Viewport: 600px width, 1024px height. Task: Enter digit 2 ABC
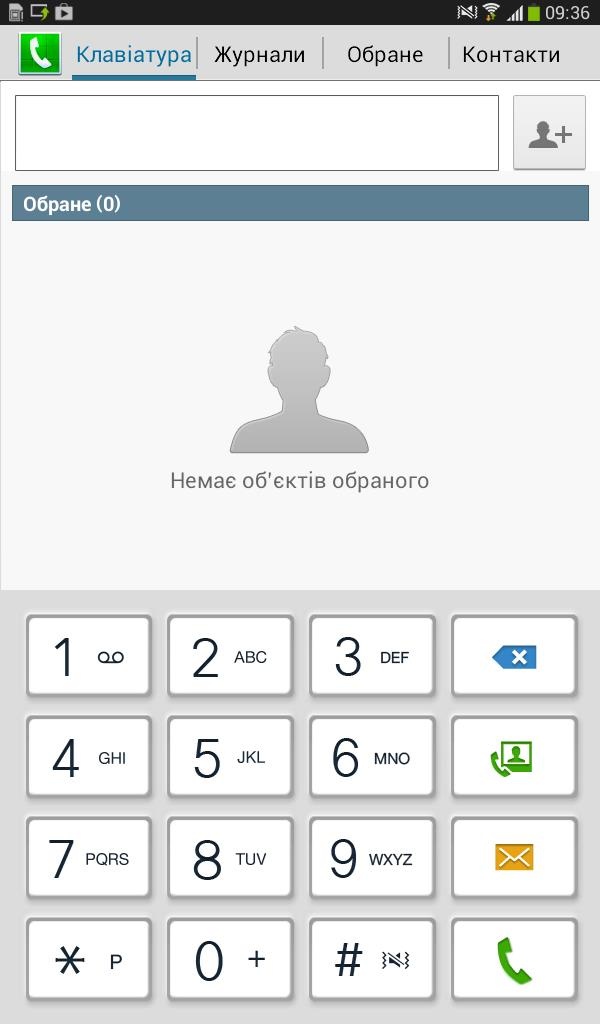(230, 656)
